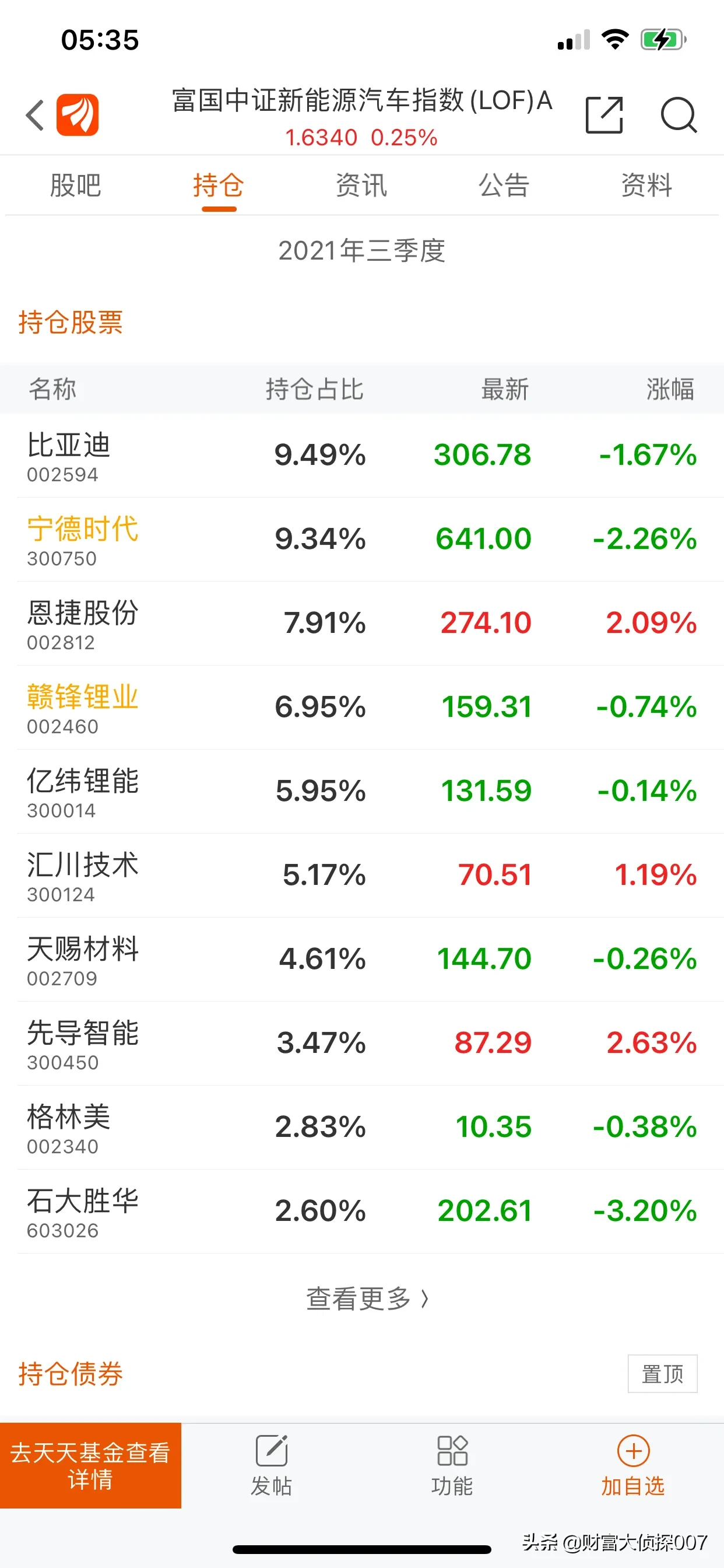This screenshot has height=1568, width=724.
Task: Open the search magnifier
Action: (x=679, y=114)
